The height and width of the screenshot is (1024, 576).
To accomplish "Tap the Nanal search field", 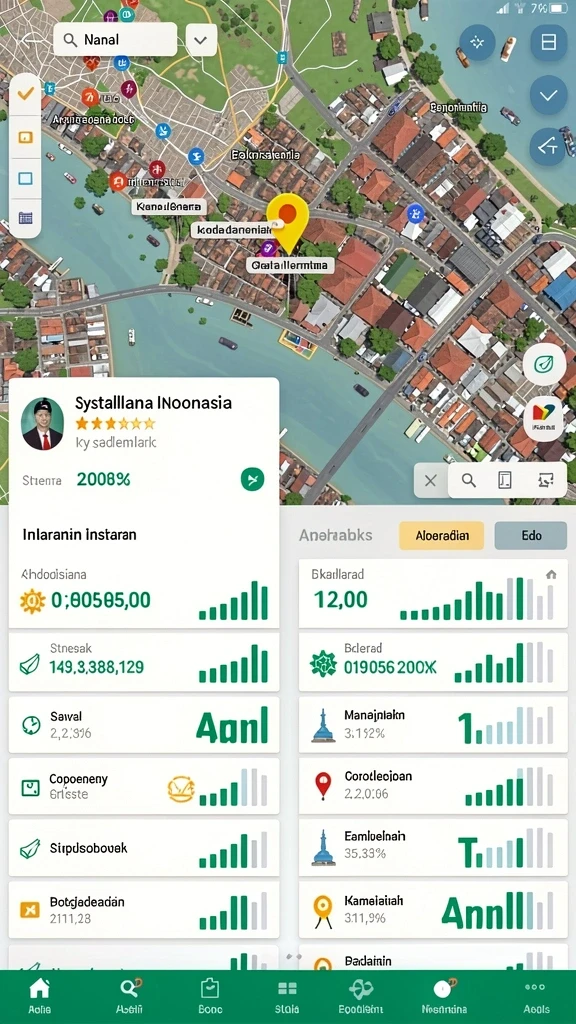I will (x=115, y=40).
